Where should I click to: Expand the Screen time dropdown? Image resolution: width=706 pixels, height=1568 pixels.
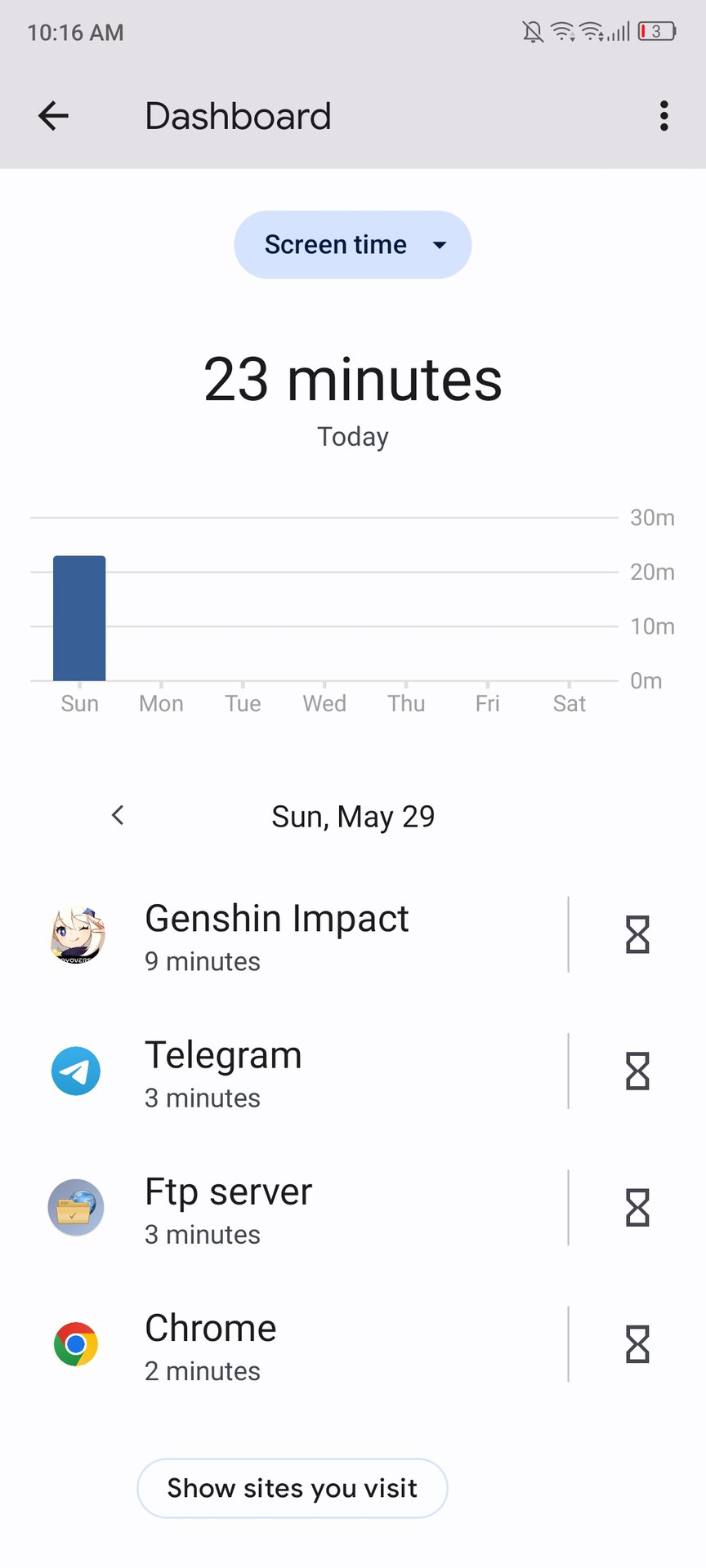point(352,245)
